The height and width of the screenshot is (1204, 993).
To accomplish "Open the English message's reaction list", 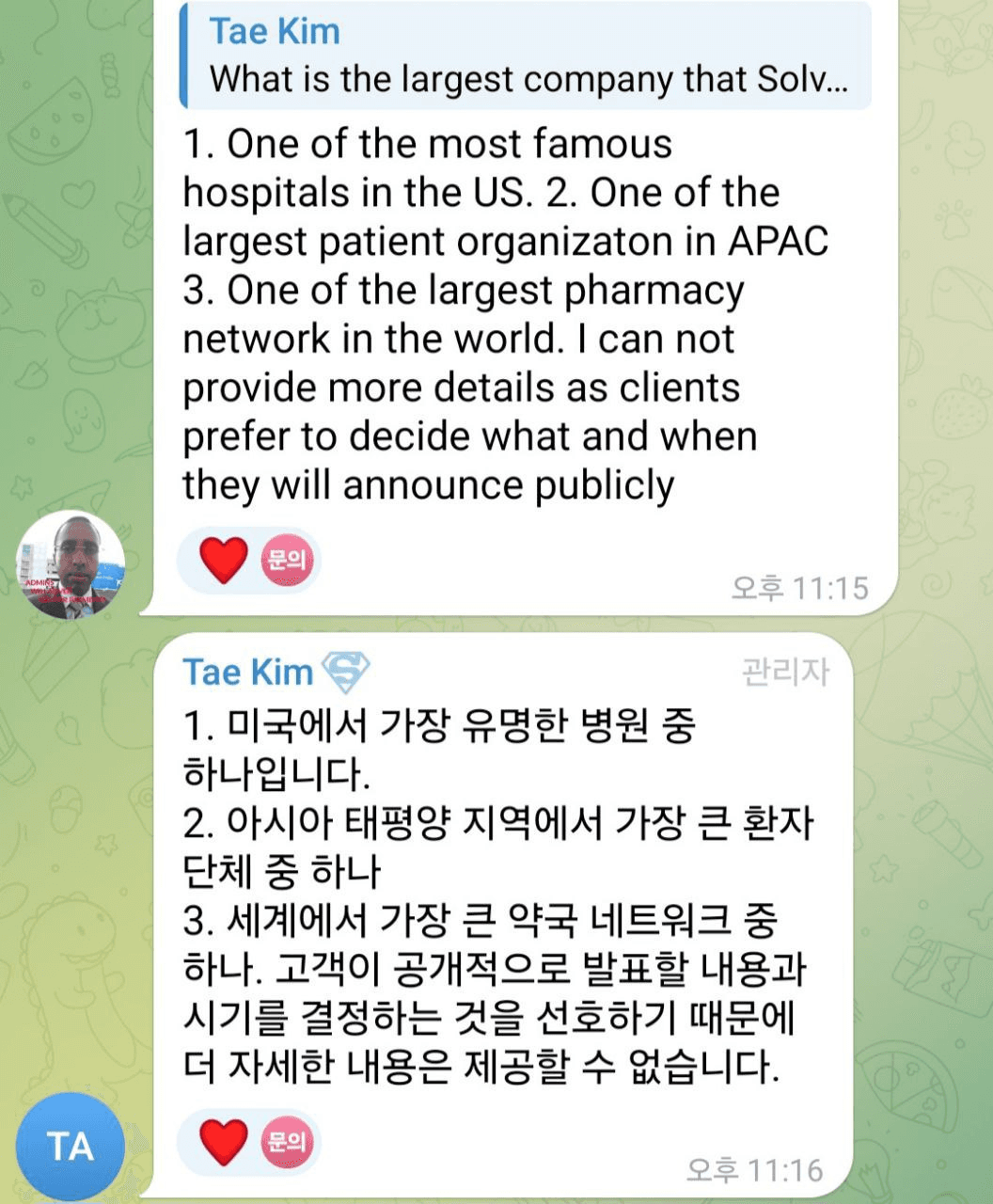I will point(248,559).
